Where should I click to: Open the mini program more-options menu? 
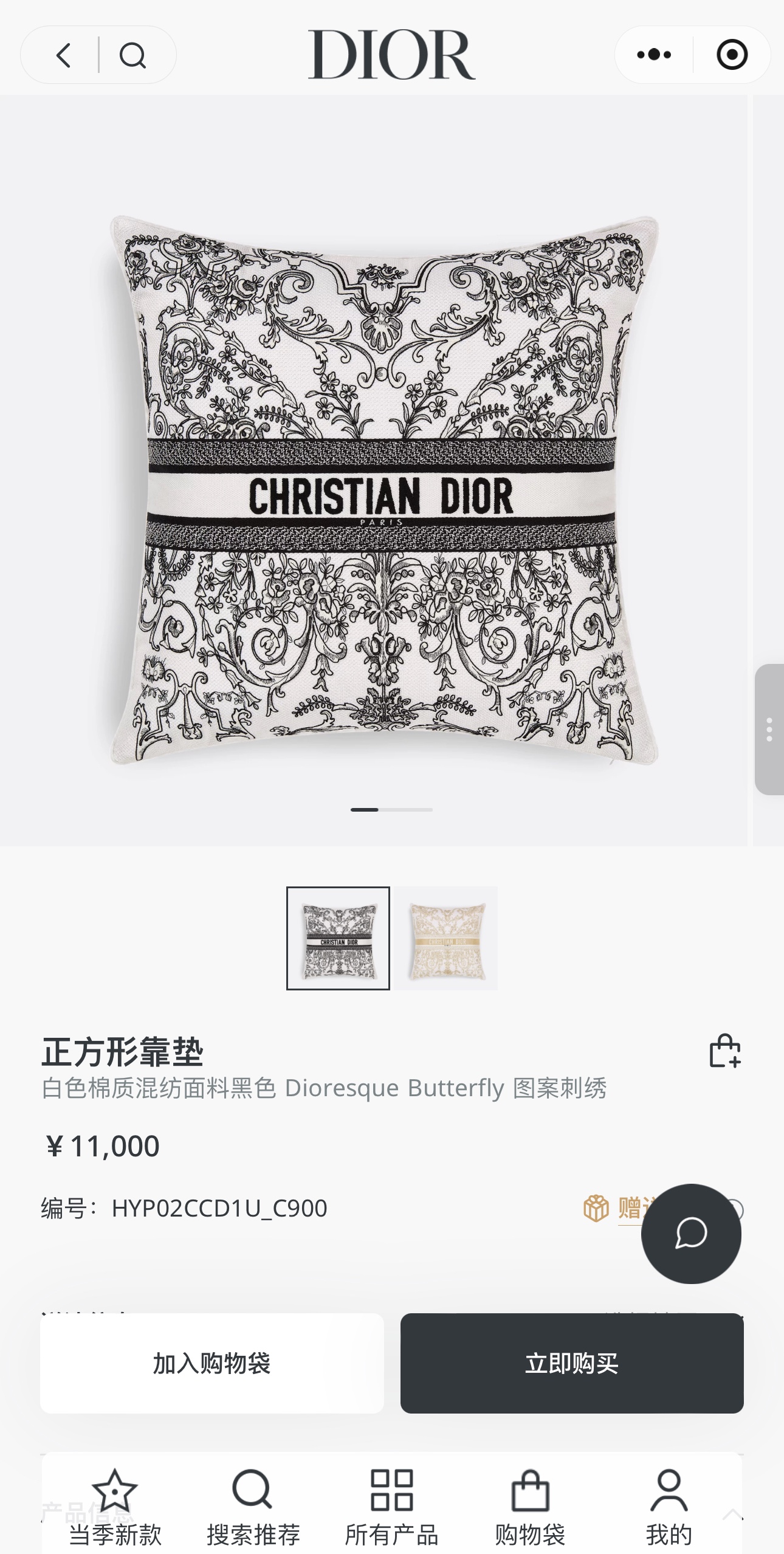(654, 55)
